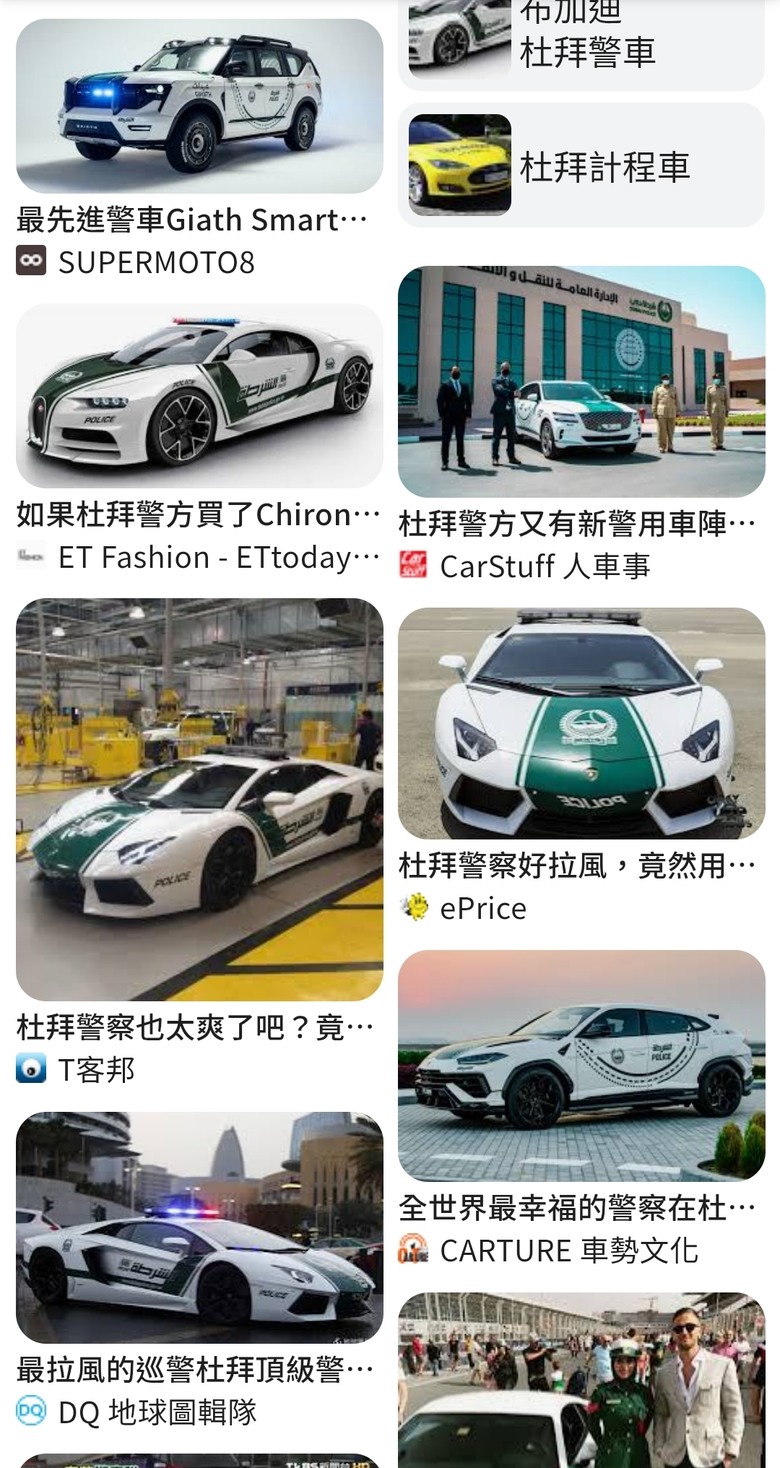Open the CARTURE 車勢文化 police SUV image
780x1468 pixels.
click(x=581, y=1065)
